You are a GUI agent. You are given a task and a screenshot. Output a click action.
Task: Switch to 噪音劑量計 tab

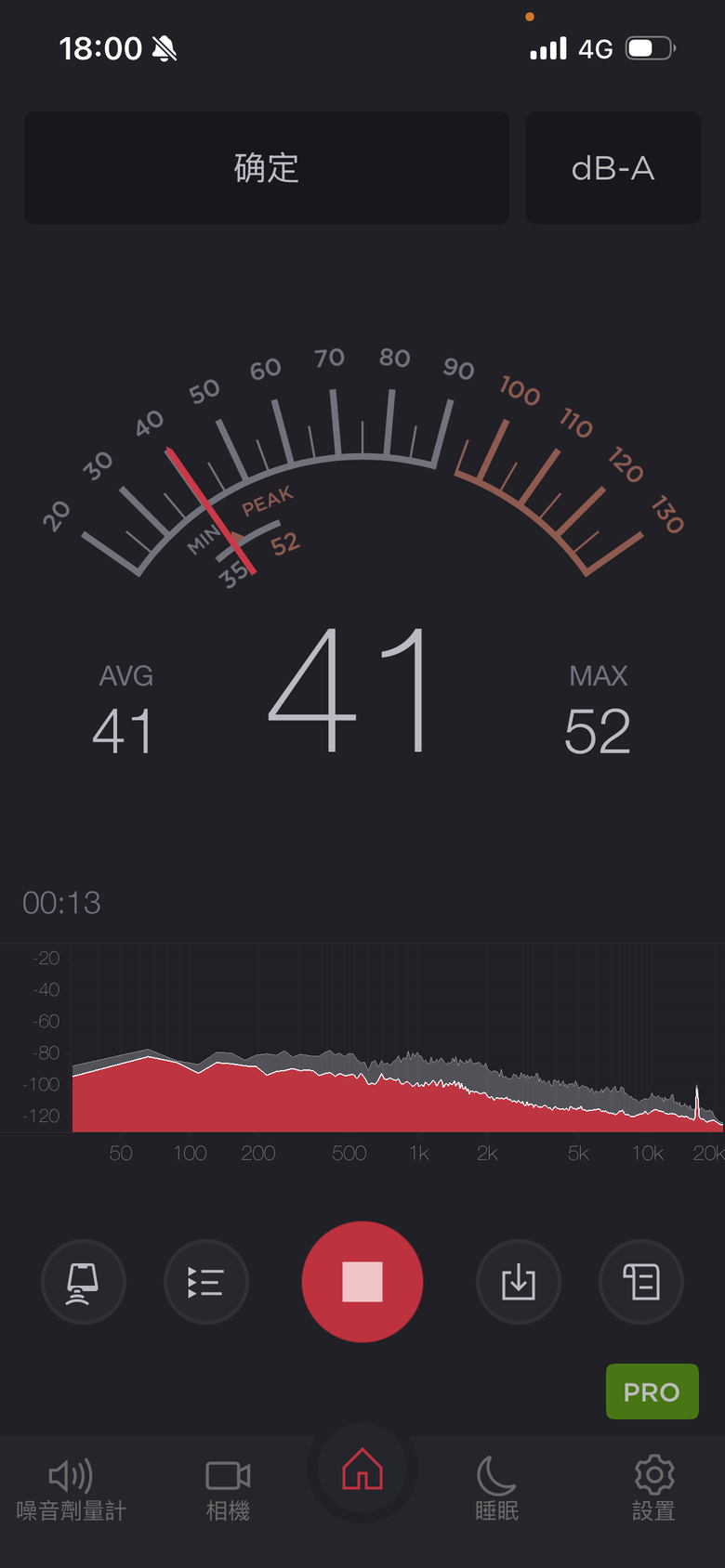pyautogui.click(x=72, y=1489)
